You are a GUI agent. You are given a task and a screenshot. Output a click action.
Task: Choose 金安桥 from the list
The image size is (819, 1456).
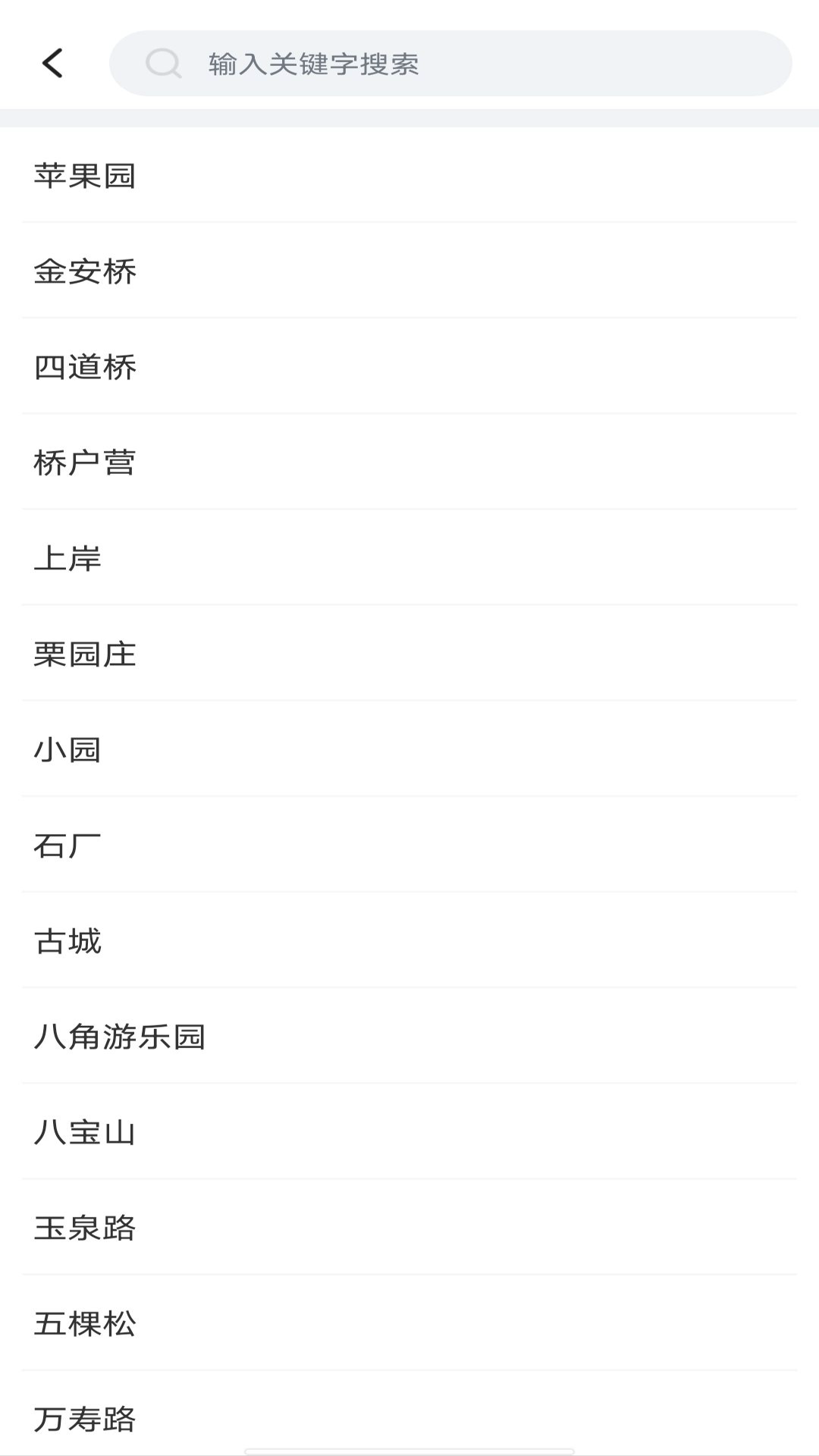tap(85, 271)
